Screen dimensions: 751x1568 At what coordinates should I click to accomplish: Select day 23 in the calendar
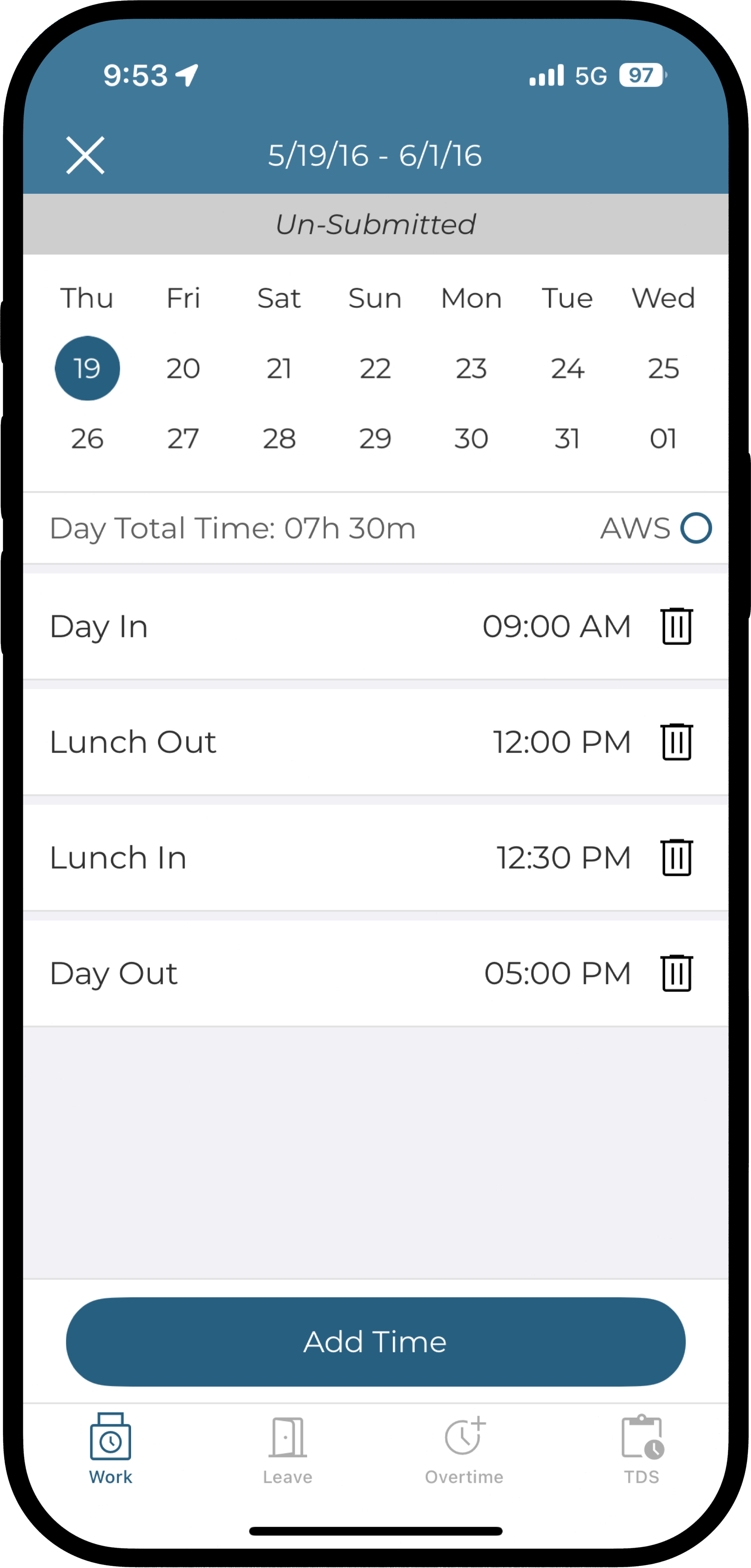point(471,368)
